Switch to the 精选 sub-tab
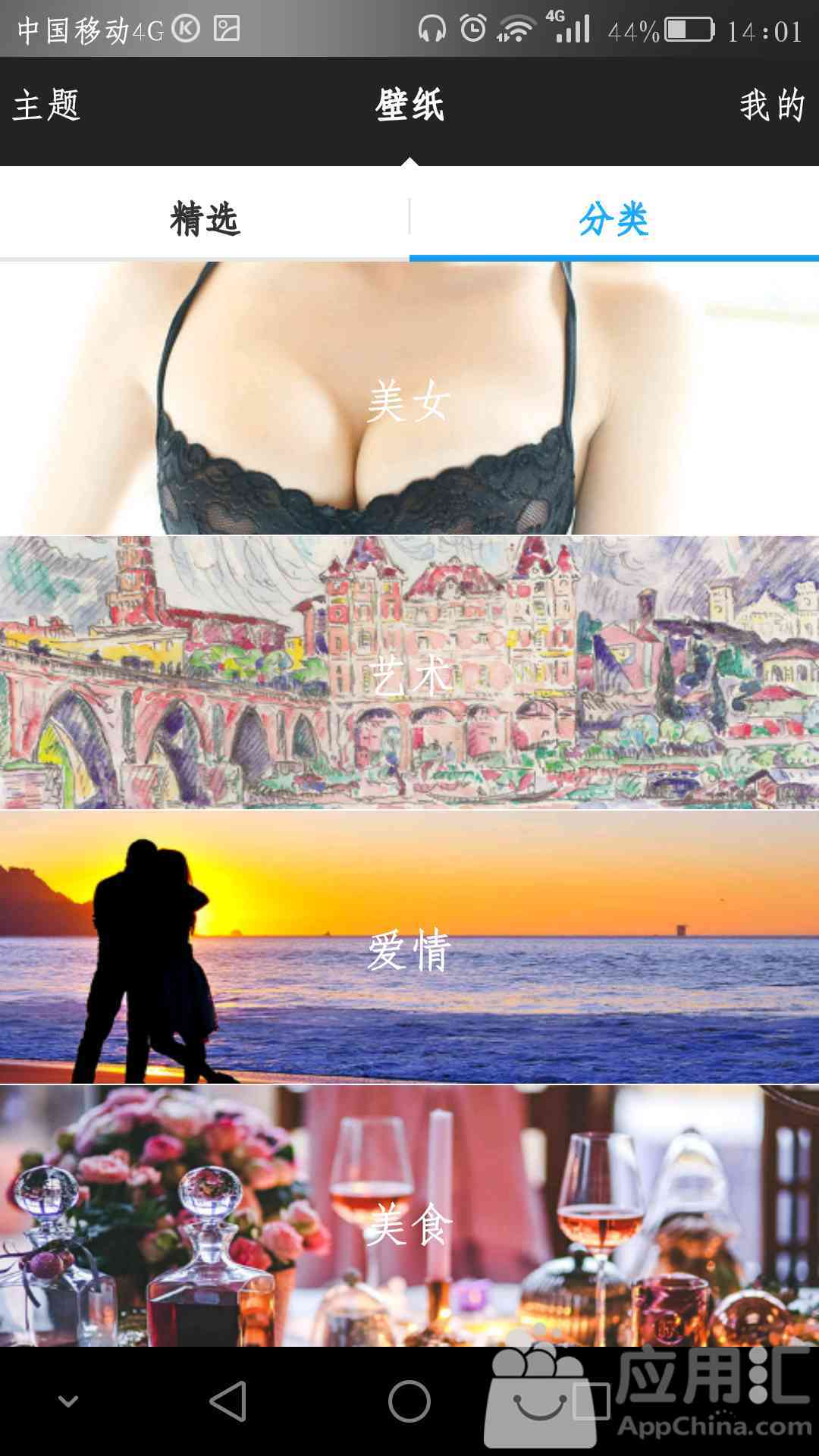Viewport: 819px width, 1456px height. tap(205, 219)
